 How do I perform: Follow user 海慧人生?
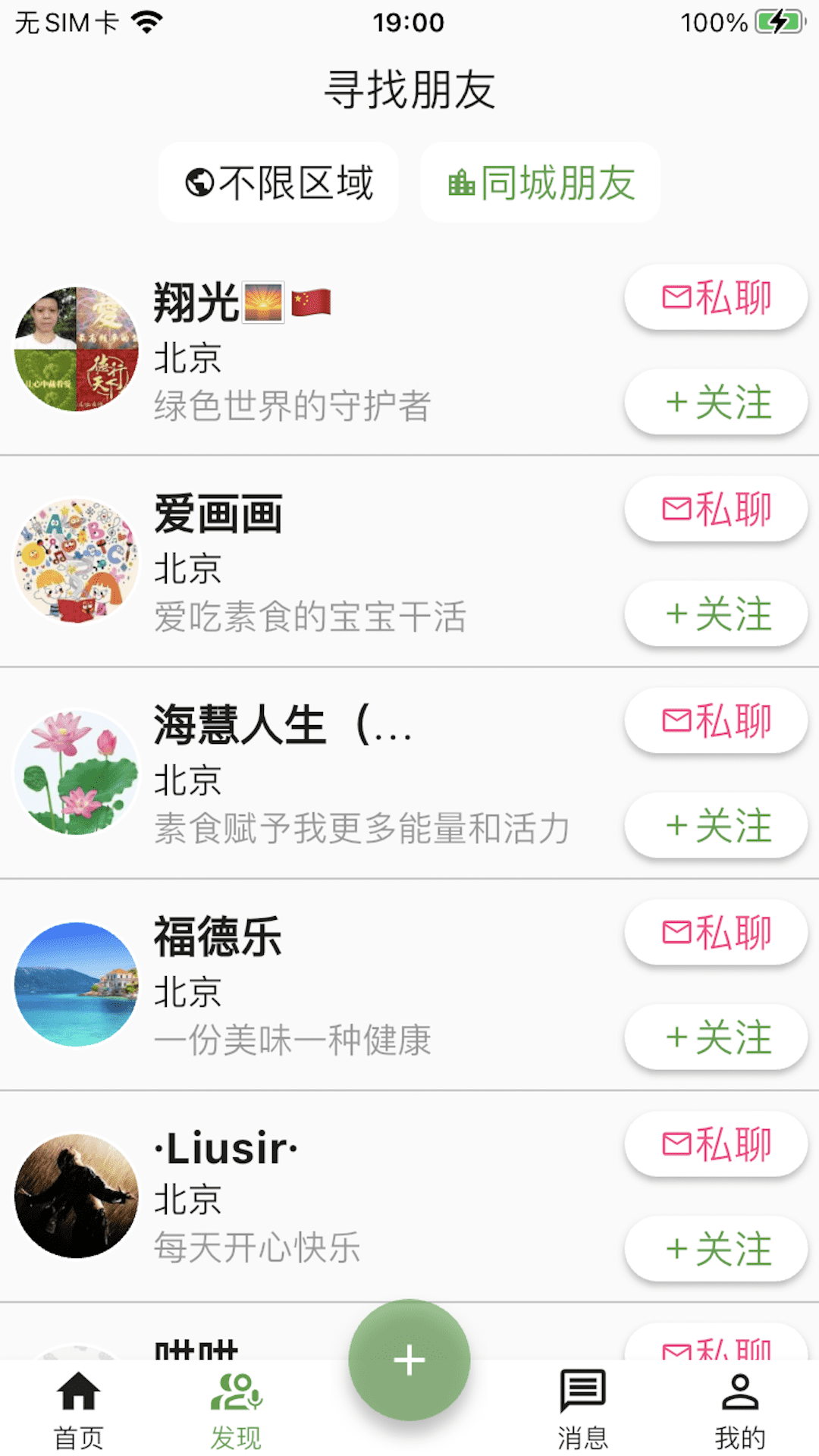[x=716, y=825]
